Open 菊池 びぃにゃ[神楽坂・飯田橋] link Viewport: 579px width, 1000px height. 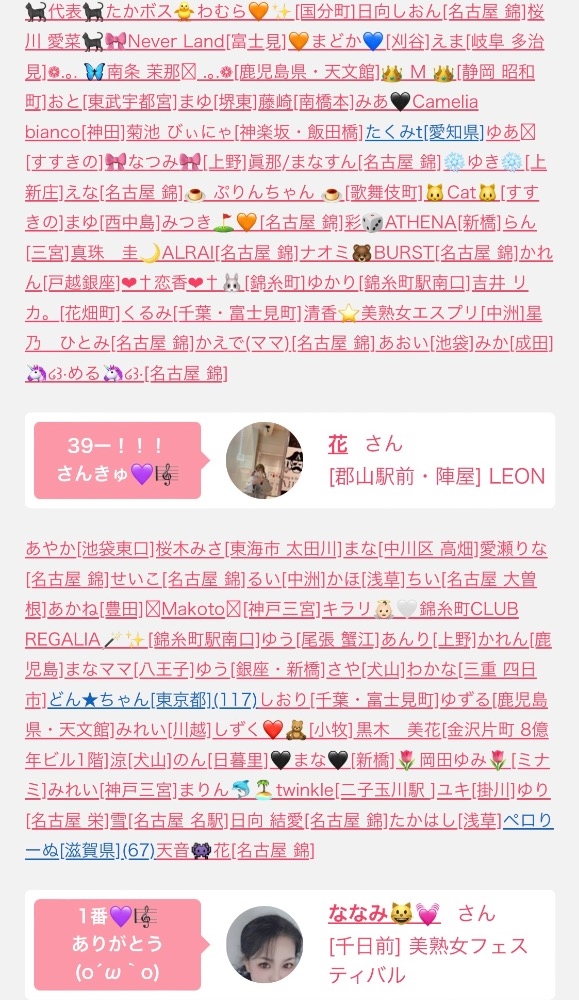coord(246,132)
